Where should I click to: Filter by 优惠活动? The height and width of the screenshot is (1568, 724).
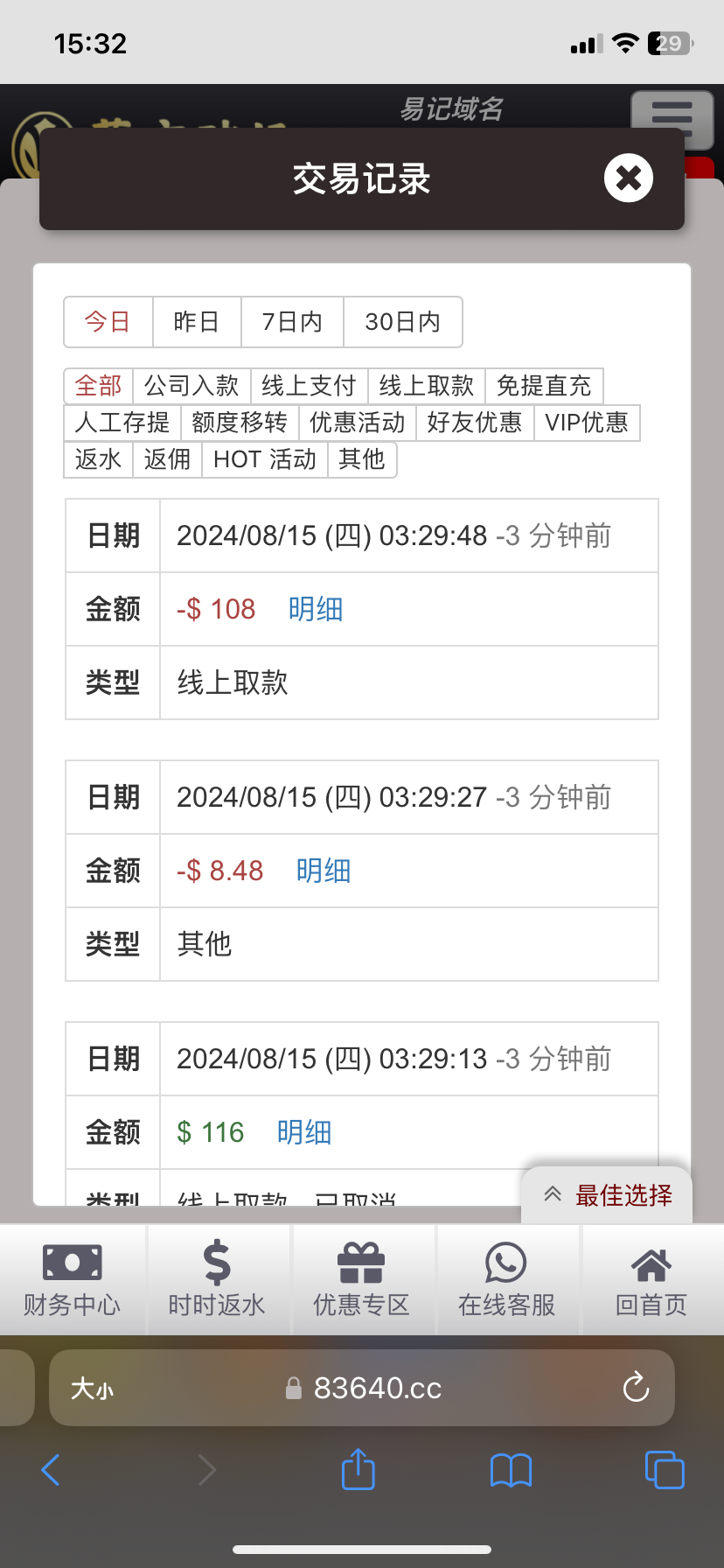pyautogui.click(x=357, y=423)
